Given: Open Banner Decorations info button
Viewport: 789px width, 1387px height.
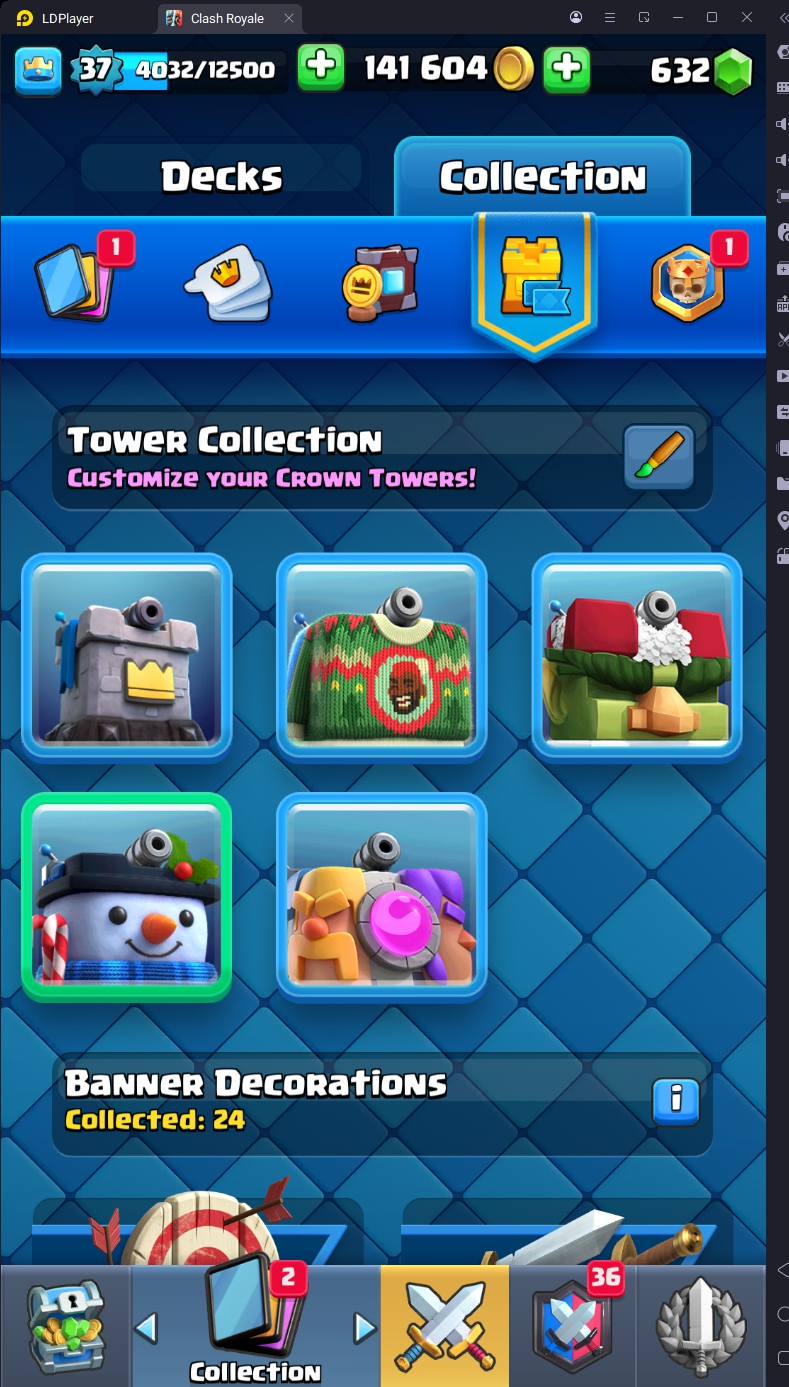Looking at the screenshot, I should click(x=676, y=1101).
